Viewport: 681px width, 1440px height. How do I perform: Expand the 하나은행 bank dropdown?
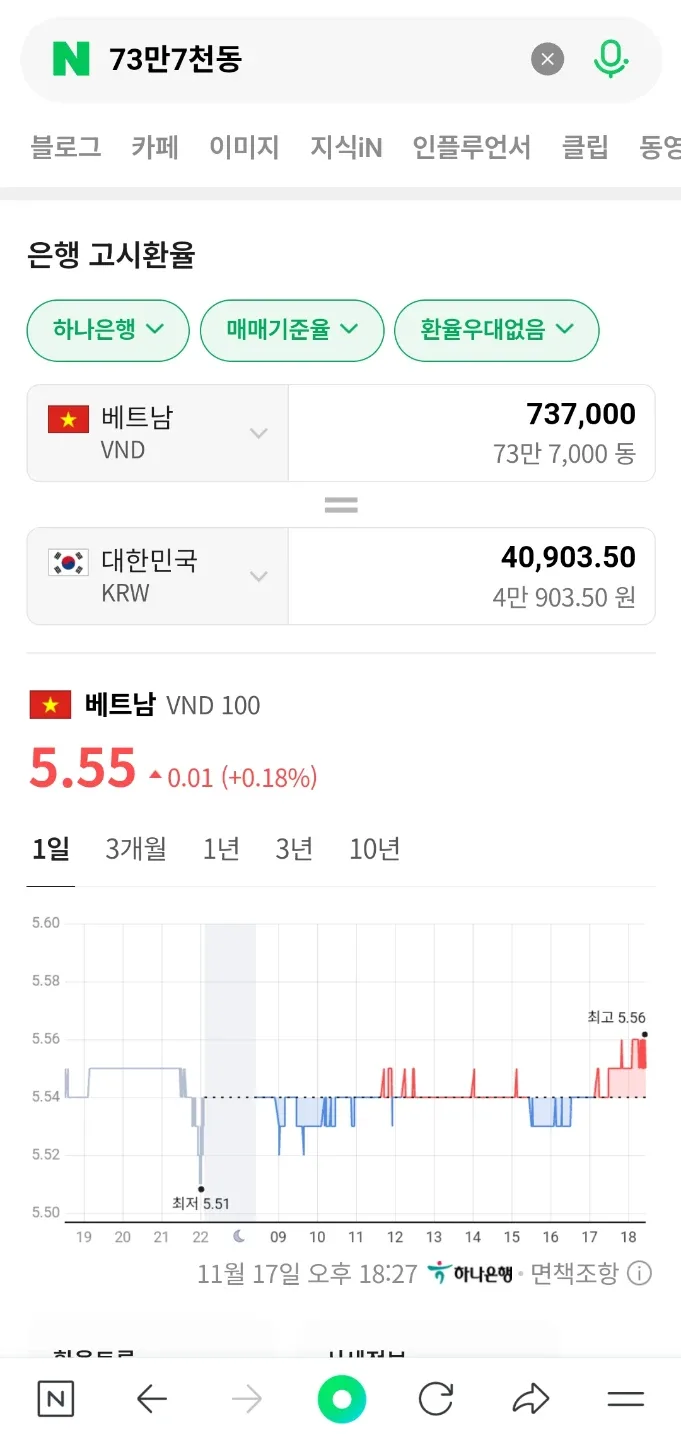[x=108, y=330]
